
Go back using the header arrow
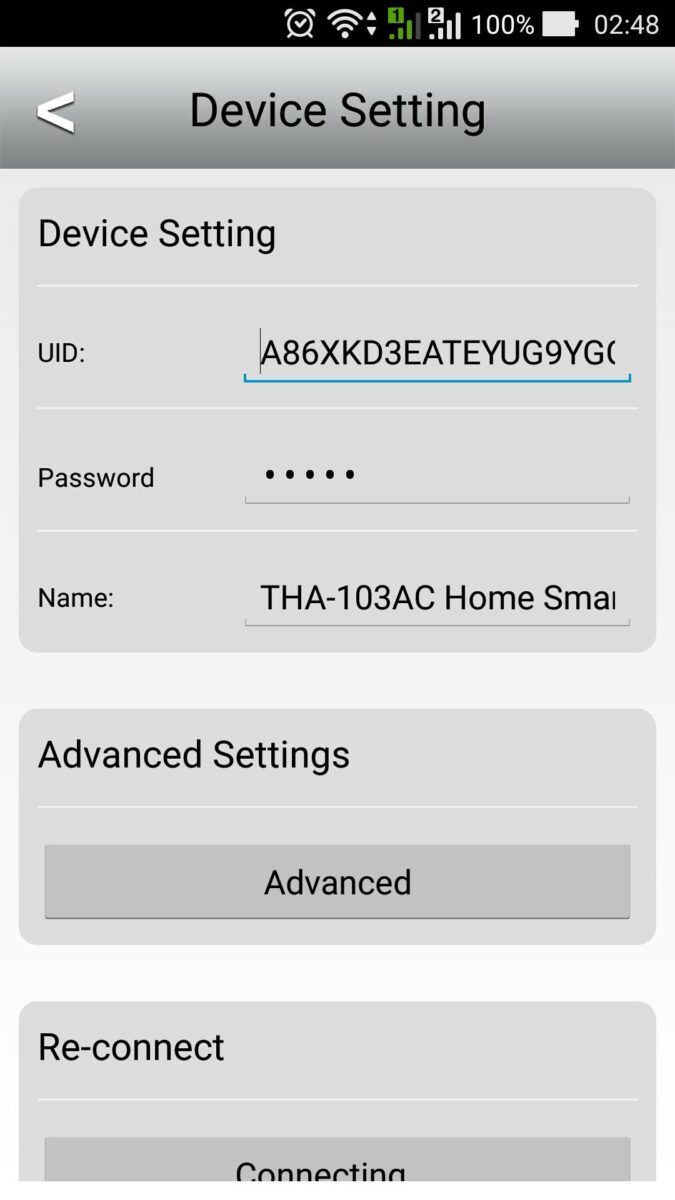56,111
